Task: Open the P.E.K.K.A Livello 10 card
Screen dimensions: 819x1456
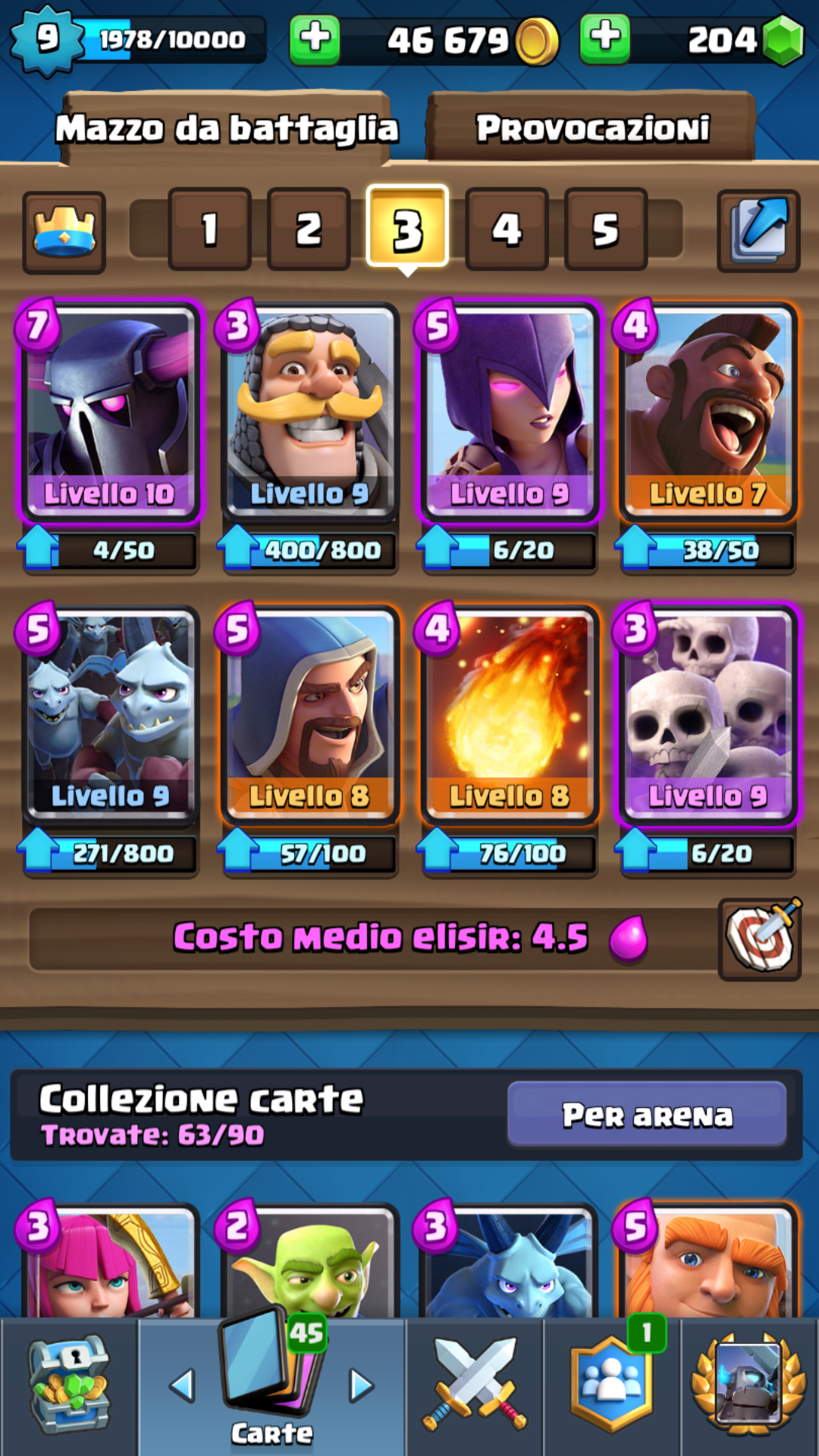Action: click(x=110, y=411)
